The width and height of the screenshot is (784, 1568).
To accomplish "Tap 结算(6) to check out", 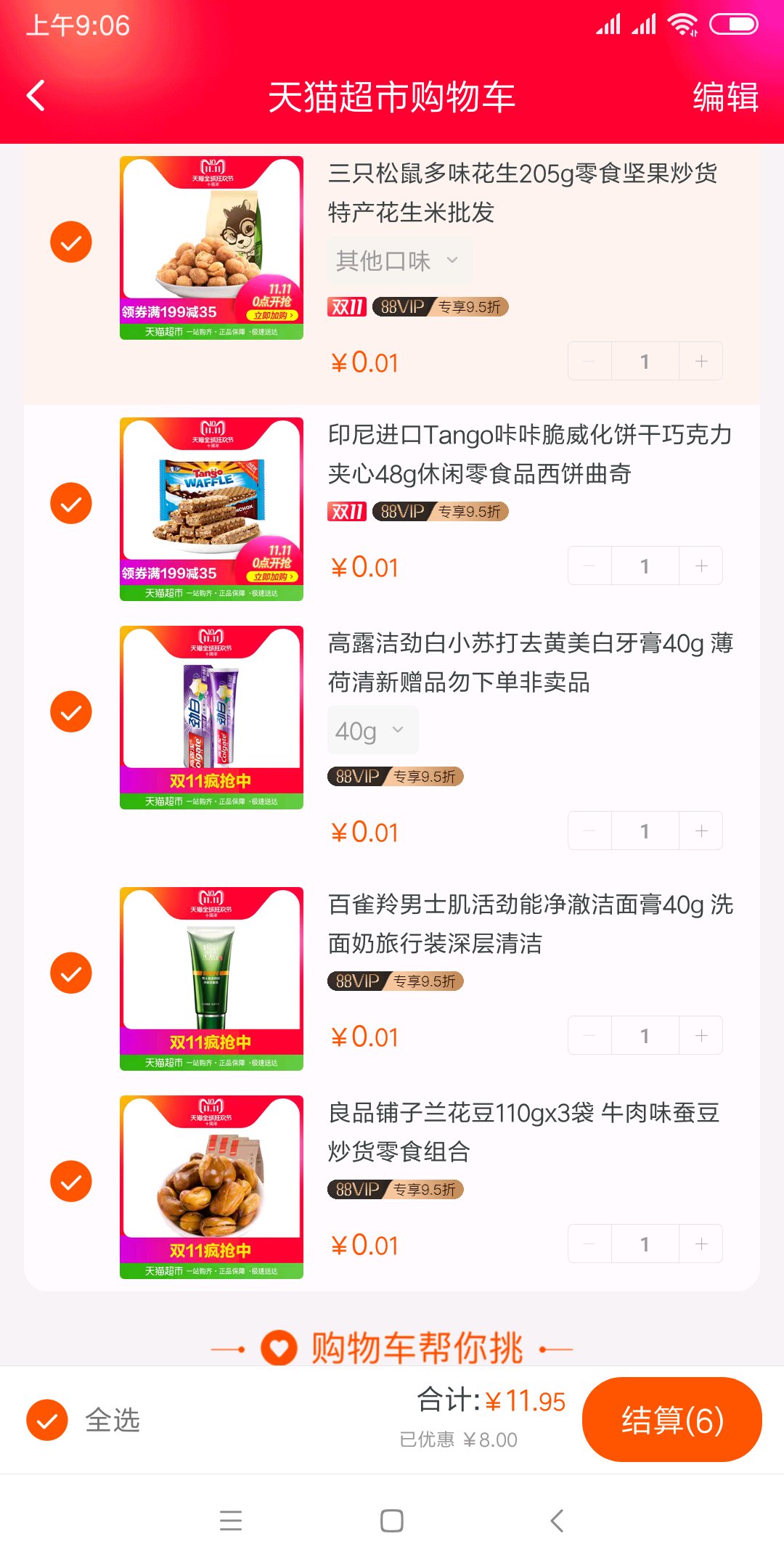I will pyautogui.click(x=671, y=1420).
